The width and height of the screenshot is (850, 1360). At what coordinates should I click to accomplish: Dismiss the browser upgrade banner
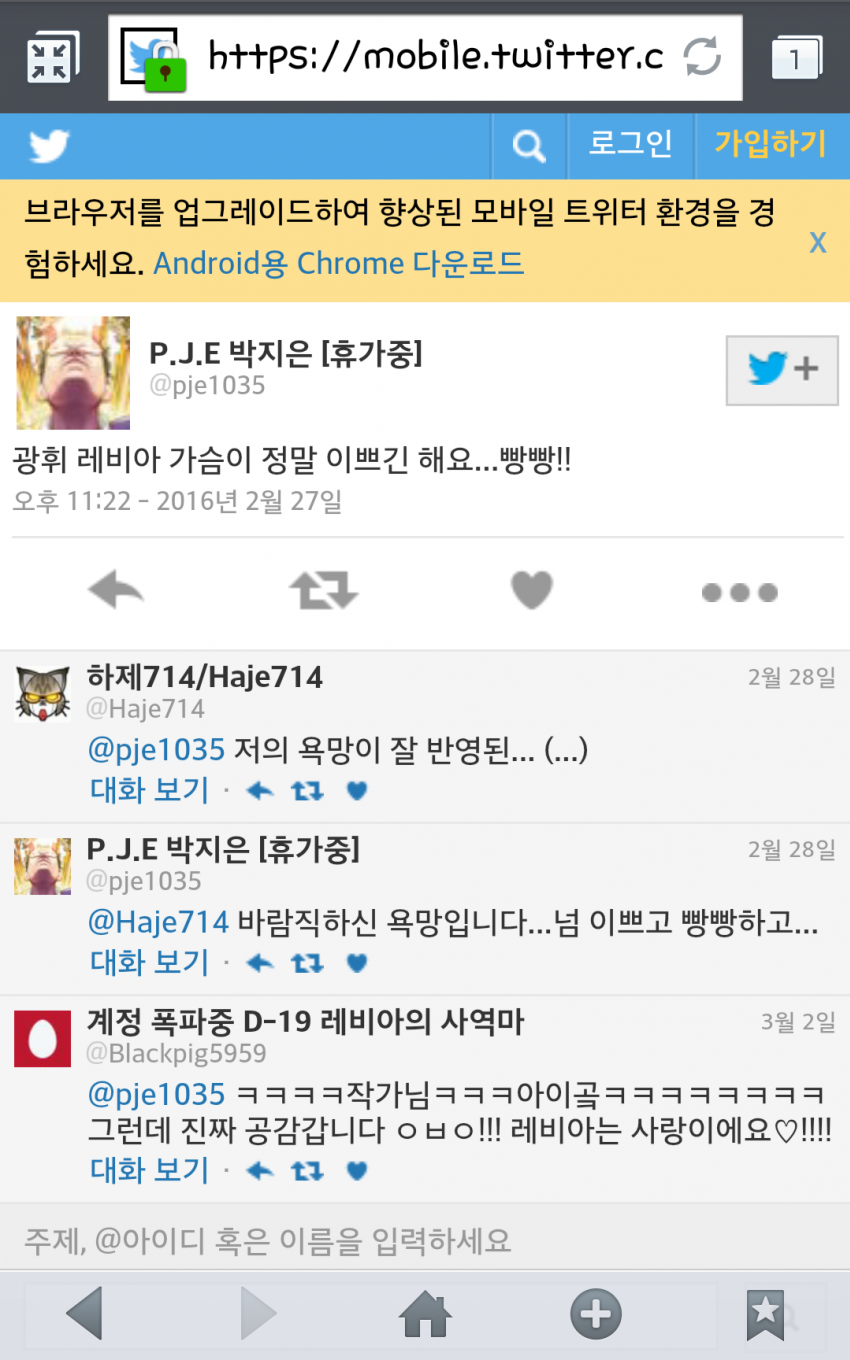tap(818, 242)
